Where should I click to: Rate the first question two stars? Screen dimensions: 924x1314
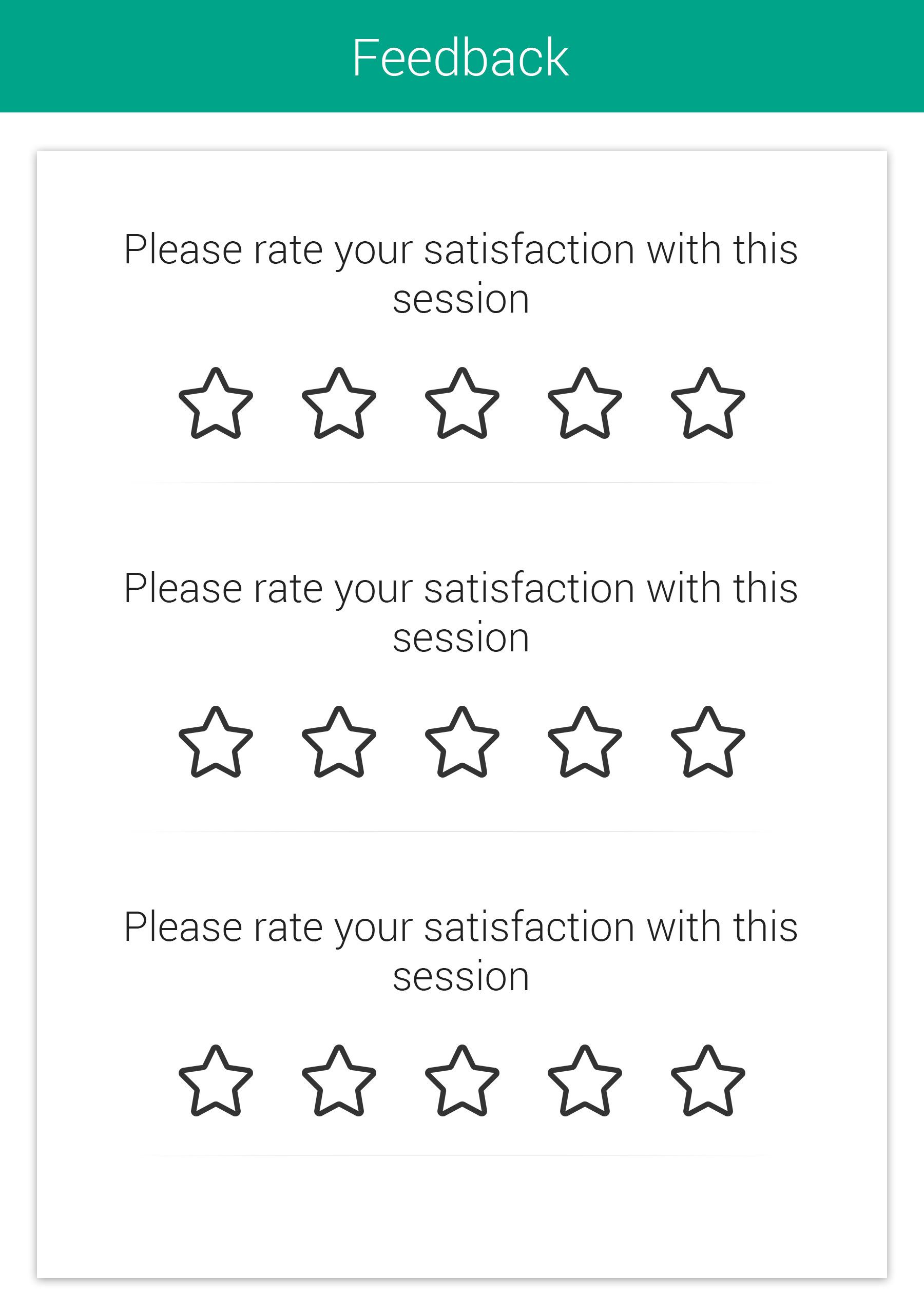[x=339, y=404]
